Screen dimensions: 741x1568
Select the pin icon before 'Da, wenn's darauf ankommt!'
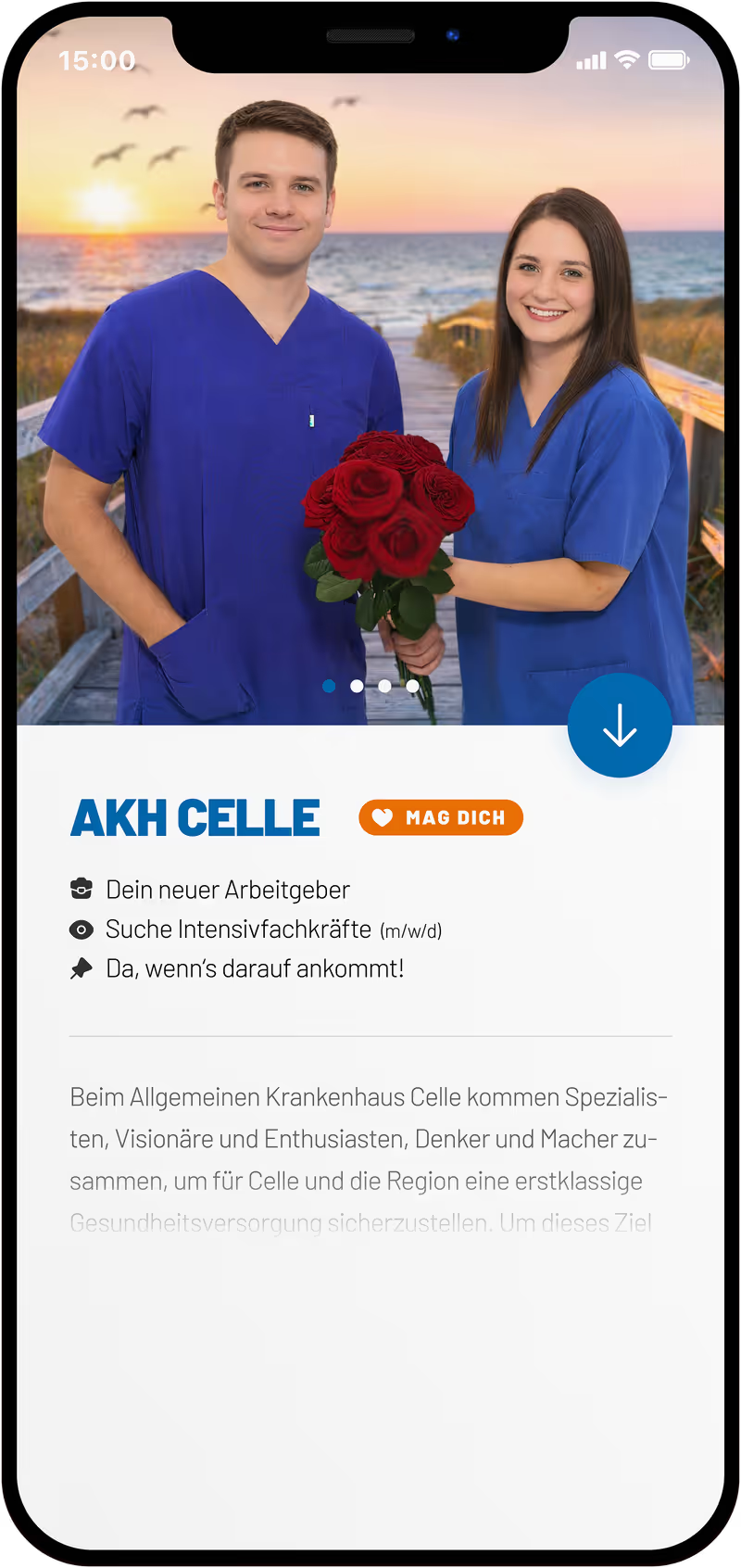click(x=82, y=967)
